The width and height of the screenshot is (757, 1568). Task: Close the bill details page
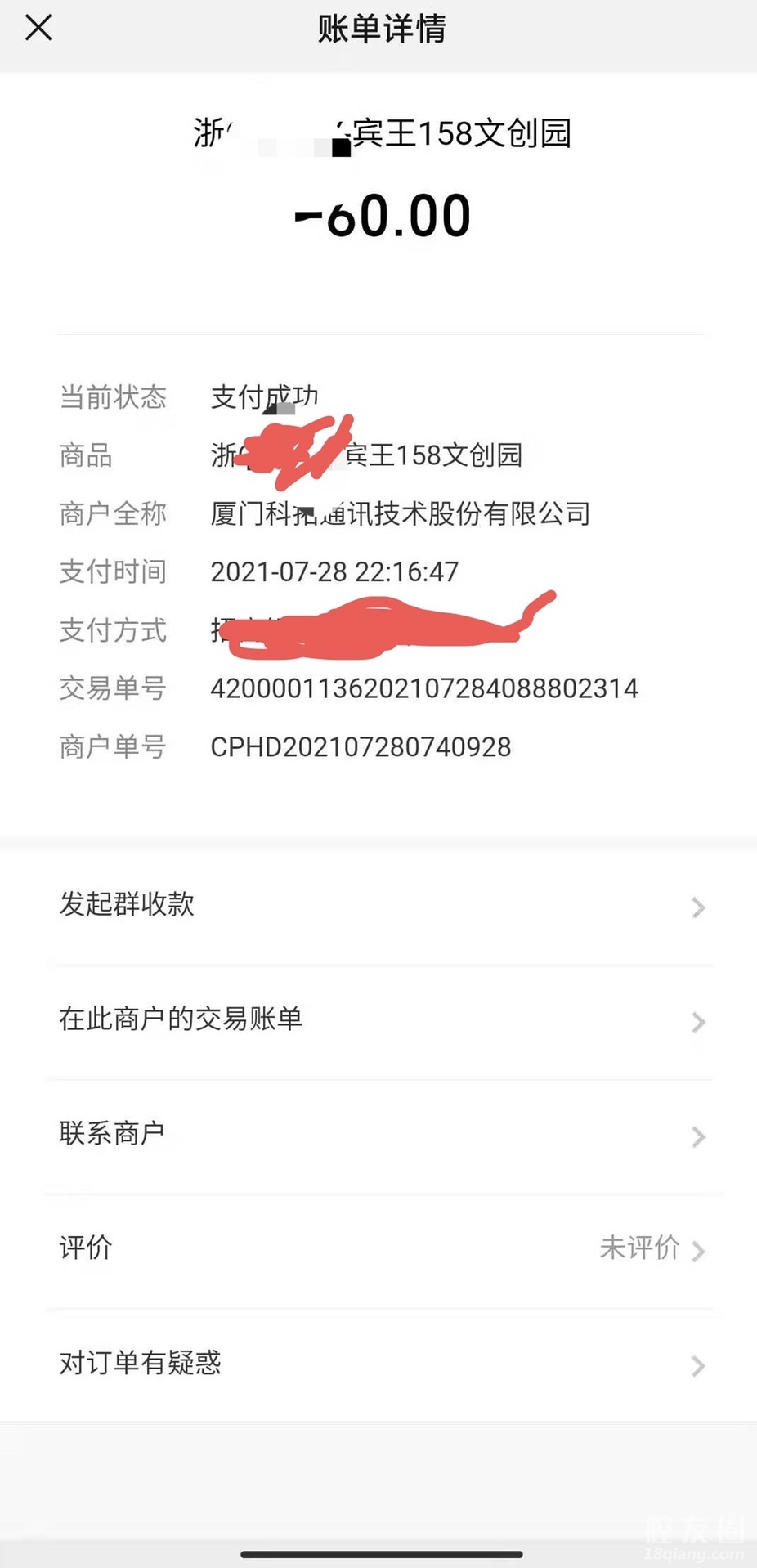coord(38,28)
